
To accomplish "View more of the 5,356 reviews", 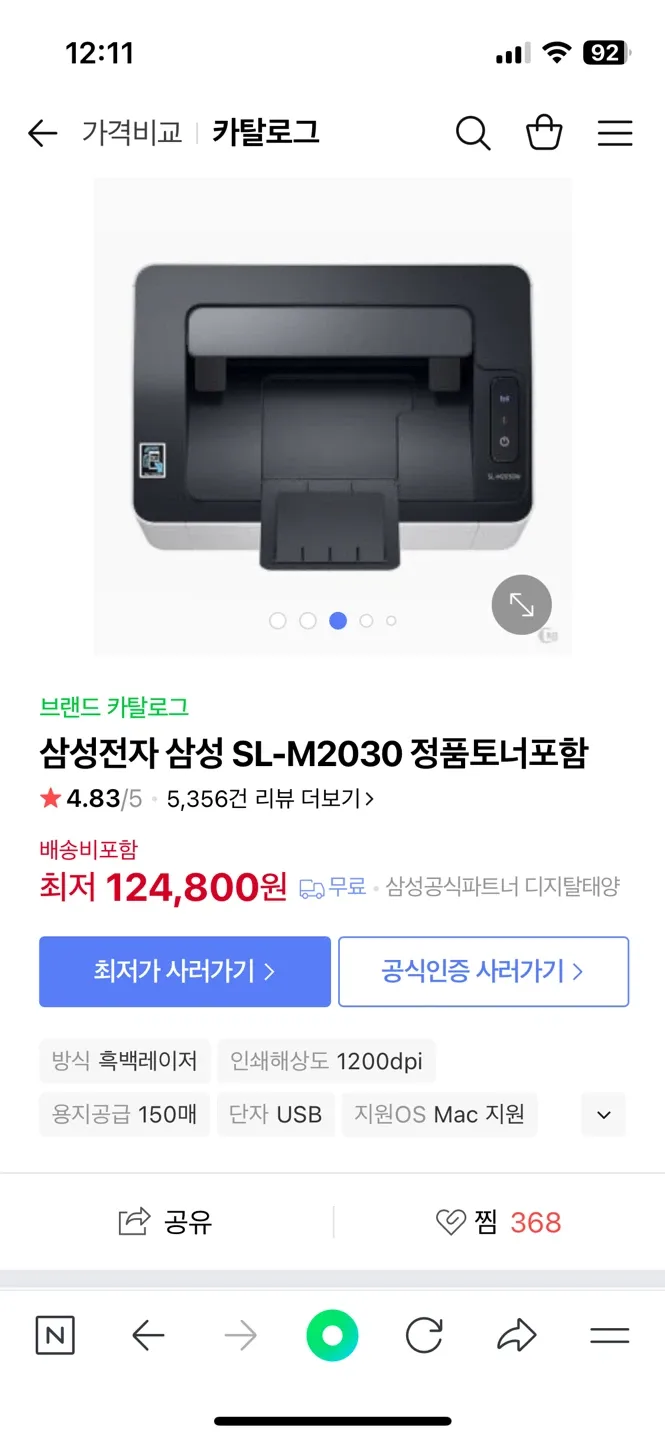I will [x=270, y=798].
